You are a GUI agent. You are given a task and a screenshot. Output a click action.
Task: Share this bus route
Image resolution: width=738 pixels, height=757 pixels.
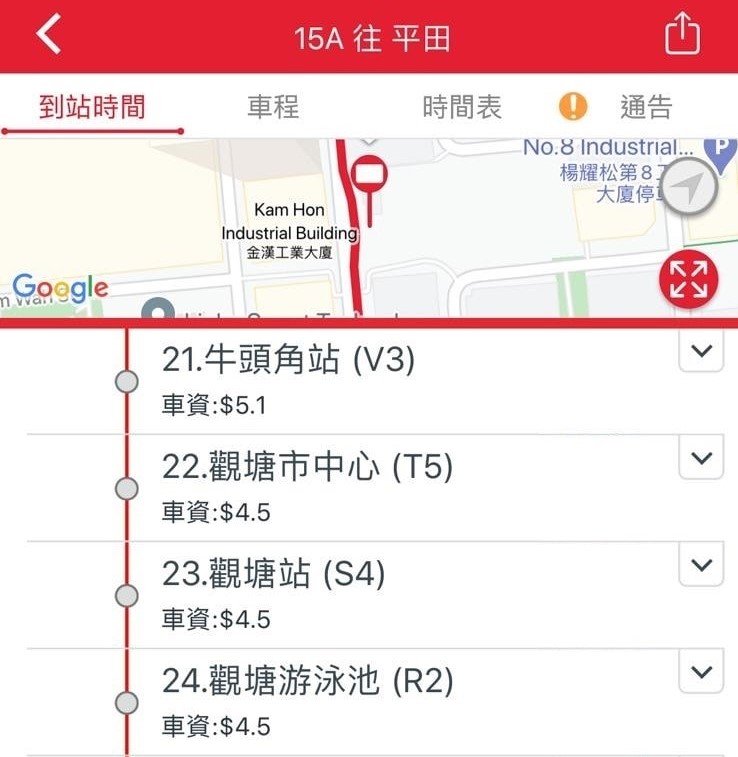[683, 36]
